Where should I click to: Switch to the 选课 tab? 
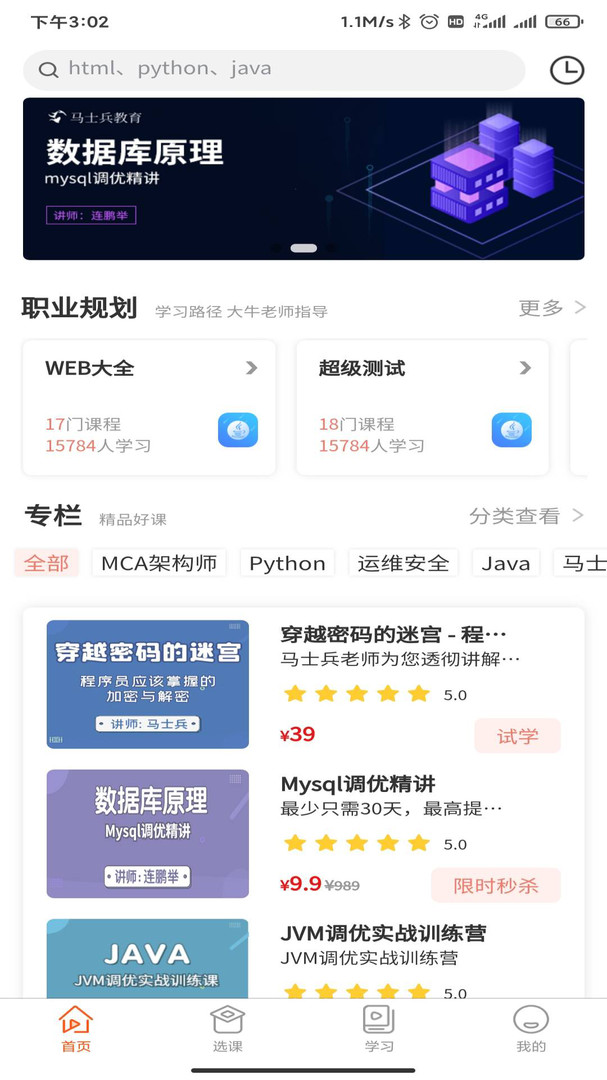(227, 1029)
